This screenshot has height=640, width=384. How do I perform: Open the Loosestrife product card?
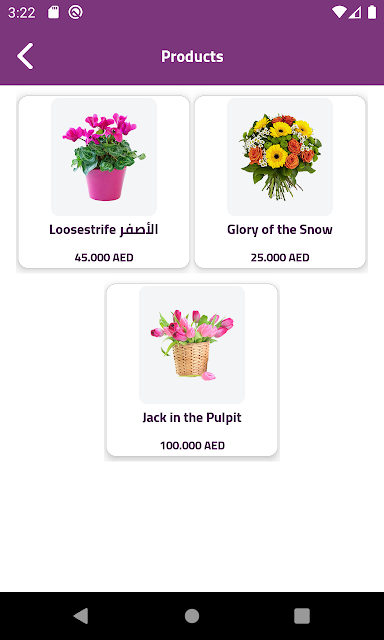click(x=104, y=182)
